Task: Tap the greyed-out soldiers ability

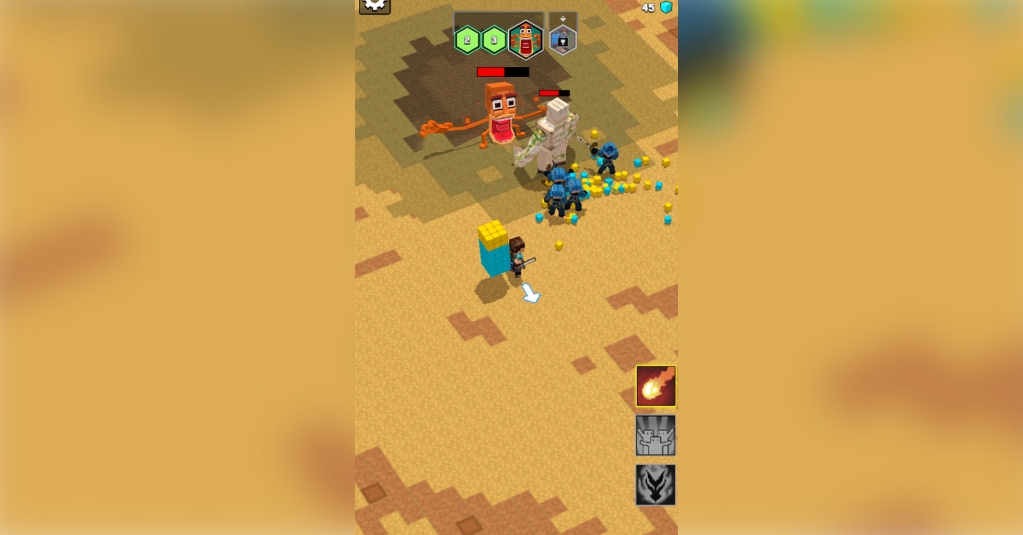Action: (x=656, y=436)
